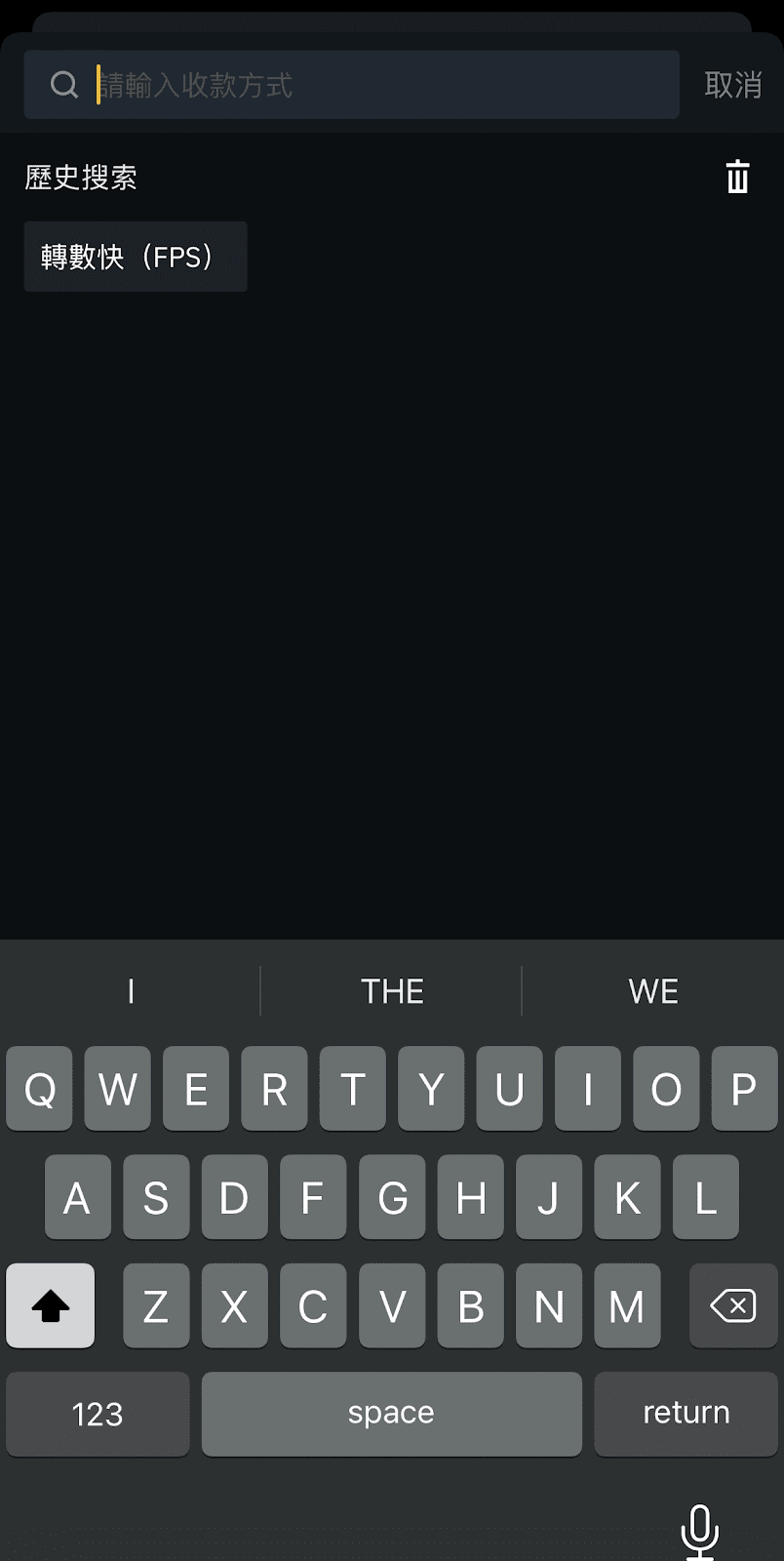
Task: Start dictation with the microphone icon
Action: pos(699,1531)
